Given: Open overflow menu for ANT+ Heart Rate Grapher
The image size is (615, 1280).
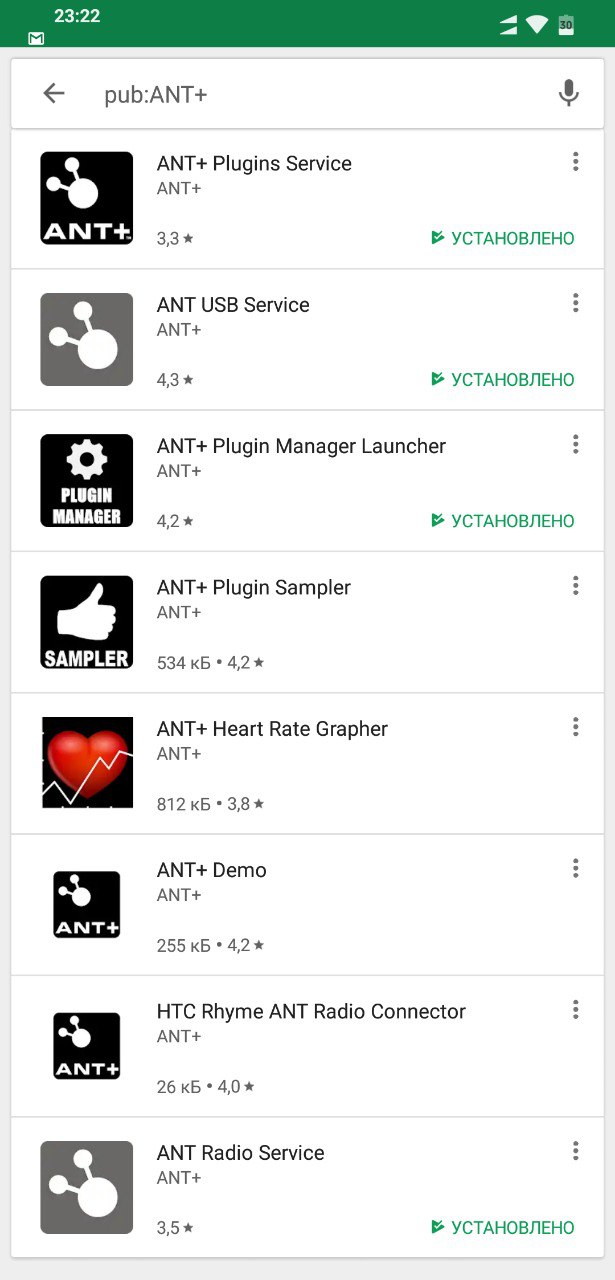Looking at the screenshot, I should coord(575,727).
